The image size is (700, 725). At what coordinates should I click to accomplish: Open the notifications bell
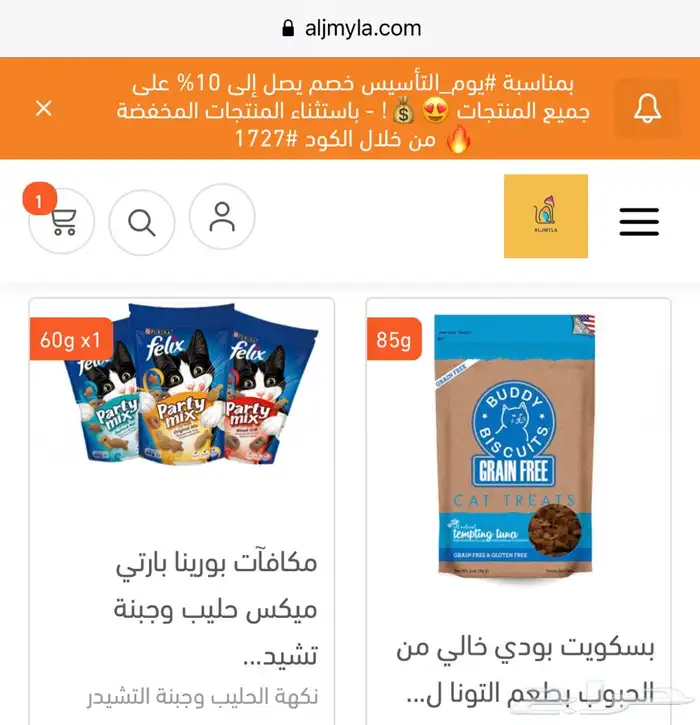(x=647, y=108)
